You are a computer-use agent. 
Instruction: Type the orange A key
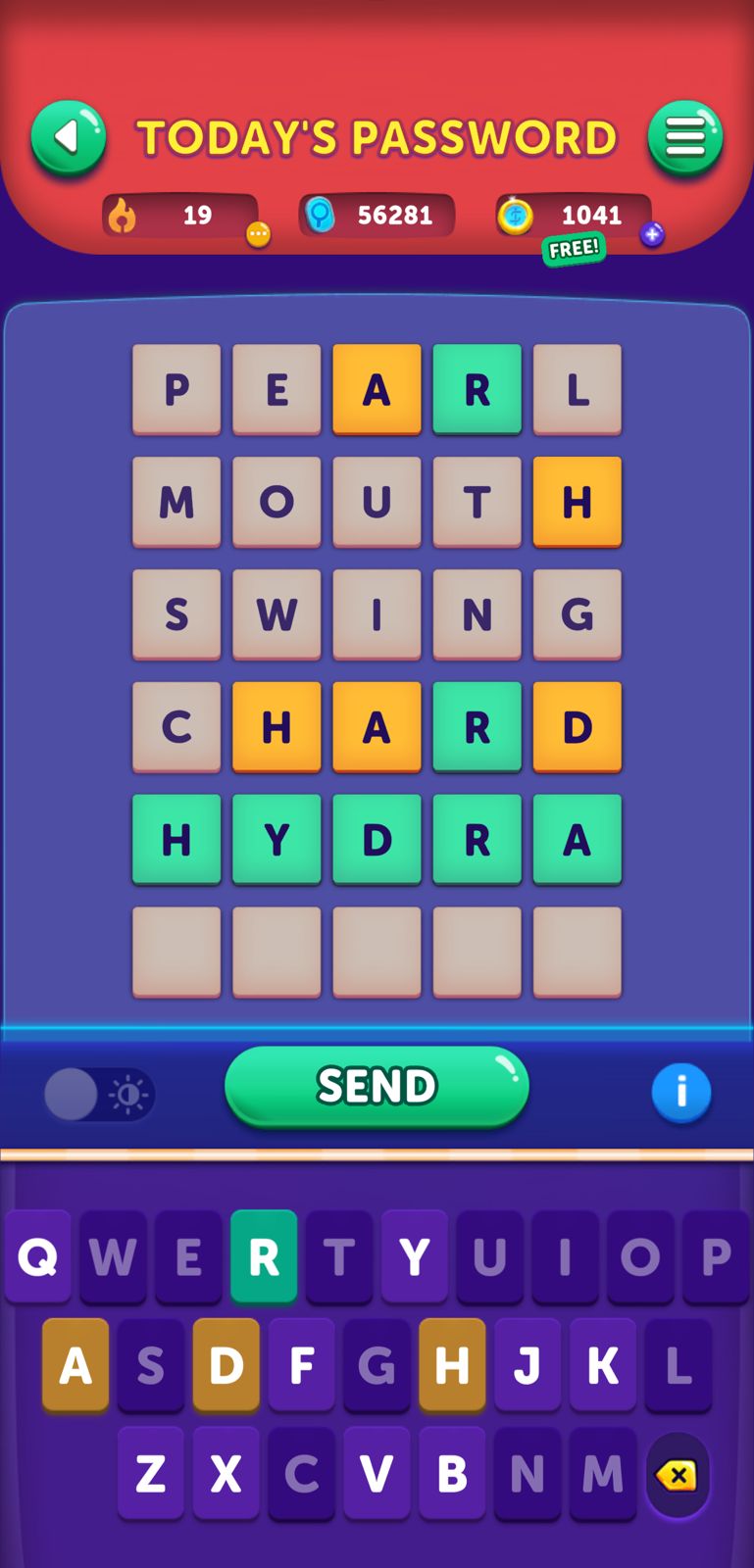click(x=75, y=1364)
